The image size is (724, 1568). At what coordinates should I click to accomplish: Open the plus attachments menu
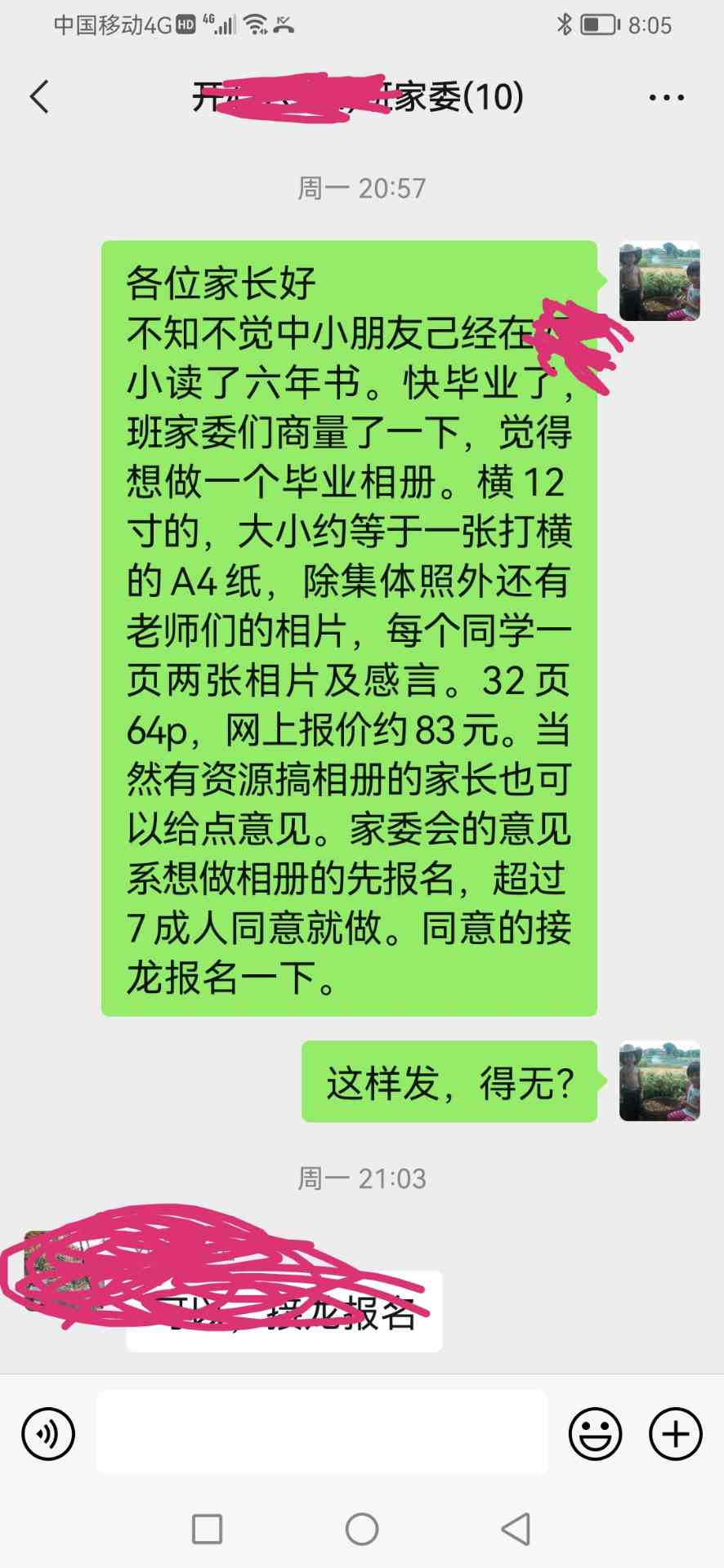pos(675,1433)
